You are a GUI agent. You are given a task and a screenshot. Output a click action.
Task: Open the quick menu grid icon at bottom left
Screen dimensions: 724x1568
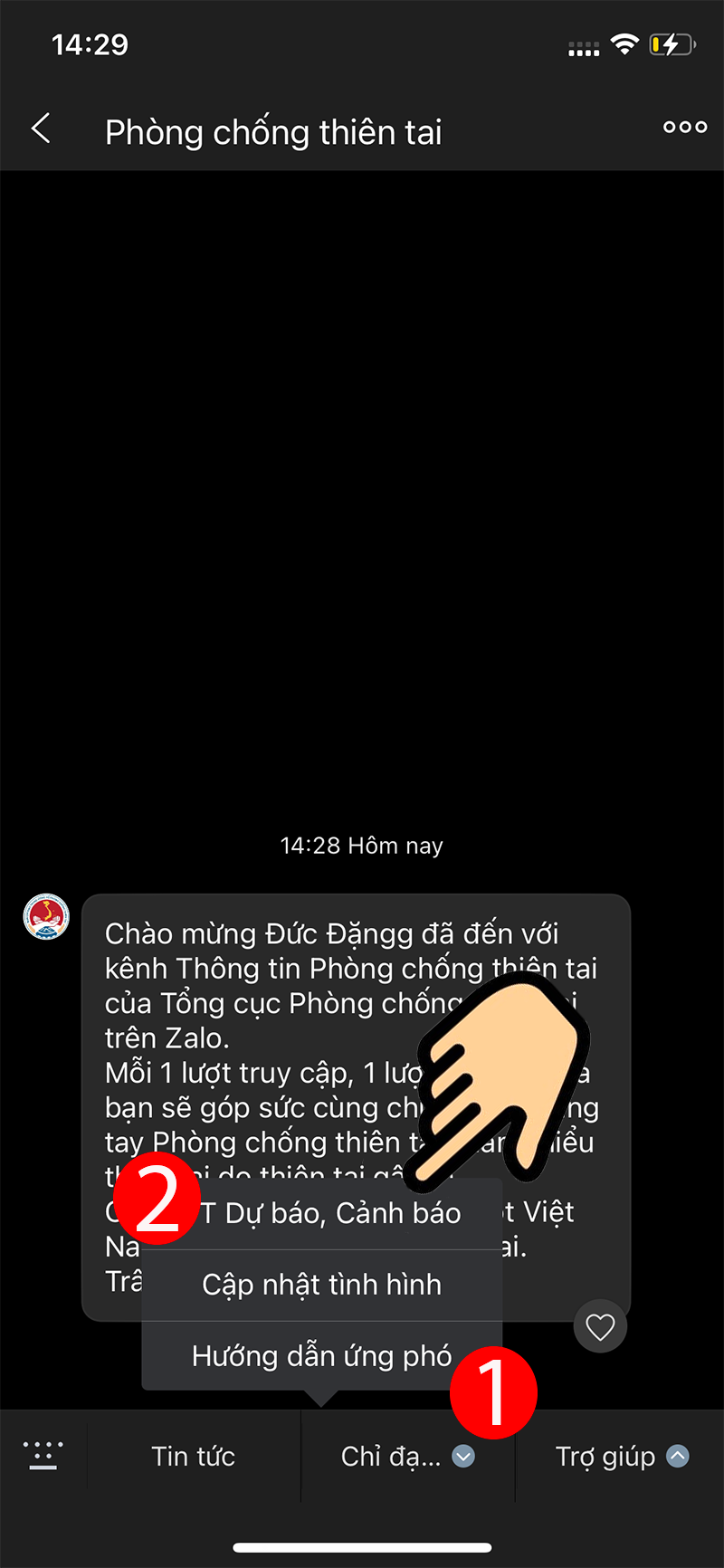click(x=43, y=1456)
